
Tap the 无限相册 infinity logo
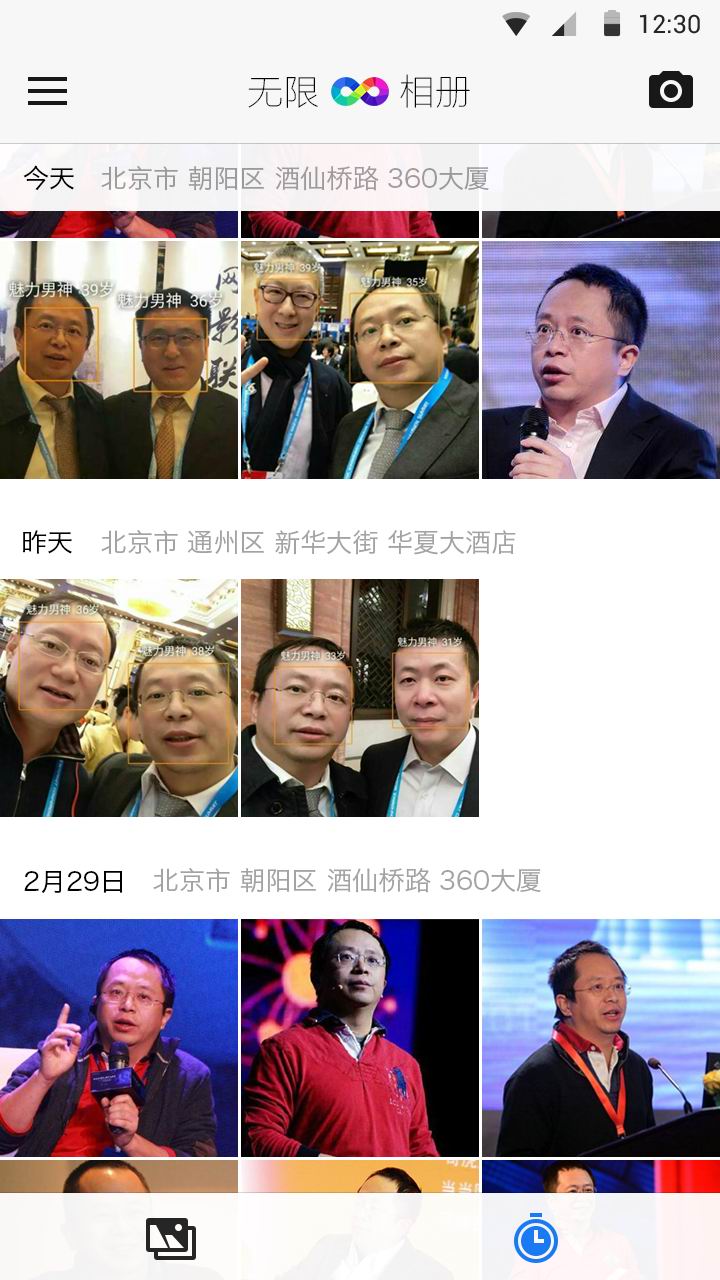[360, 91]
